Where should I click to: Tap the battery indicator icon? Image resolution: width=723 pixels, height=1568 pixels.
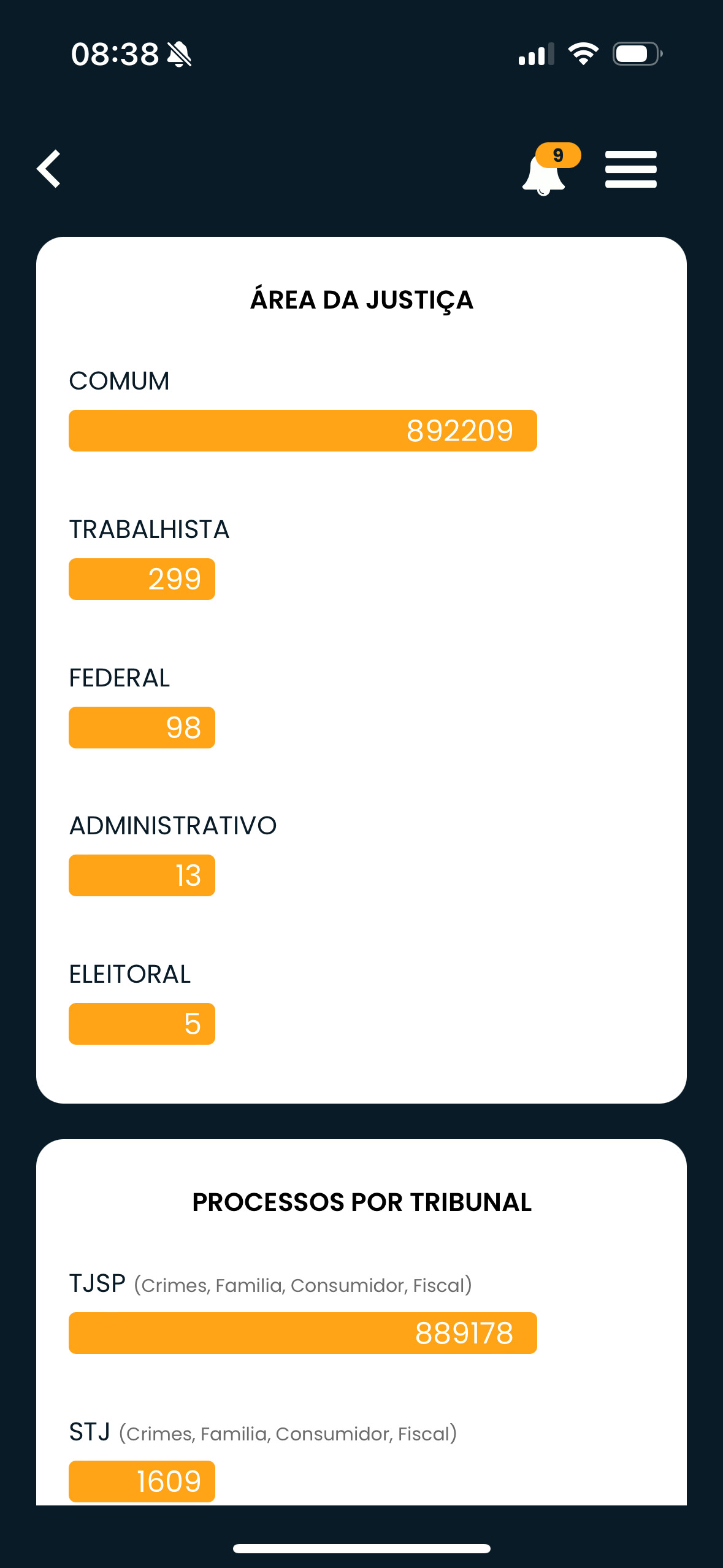[635, 54]
